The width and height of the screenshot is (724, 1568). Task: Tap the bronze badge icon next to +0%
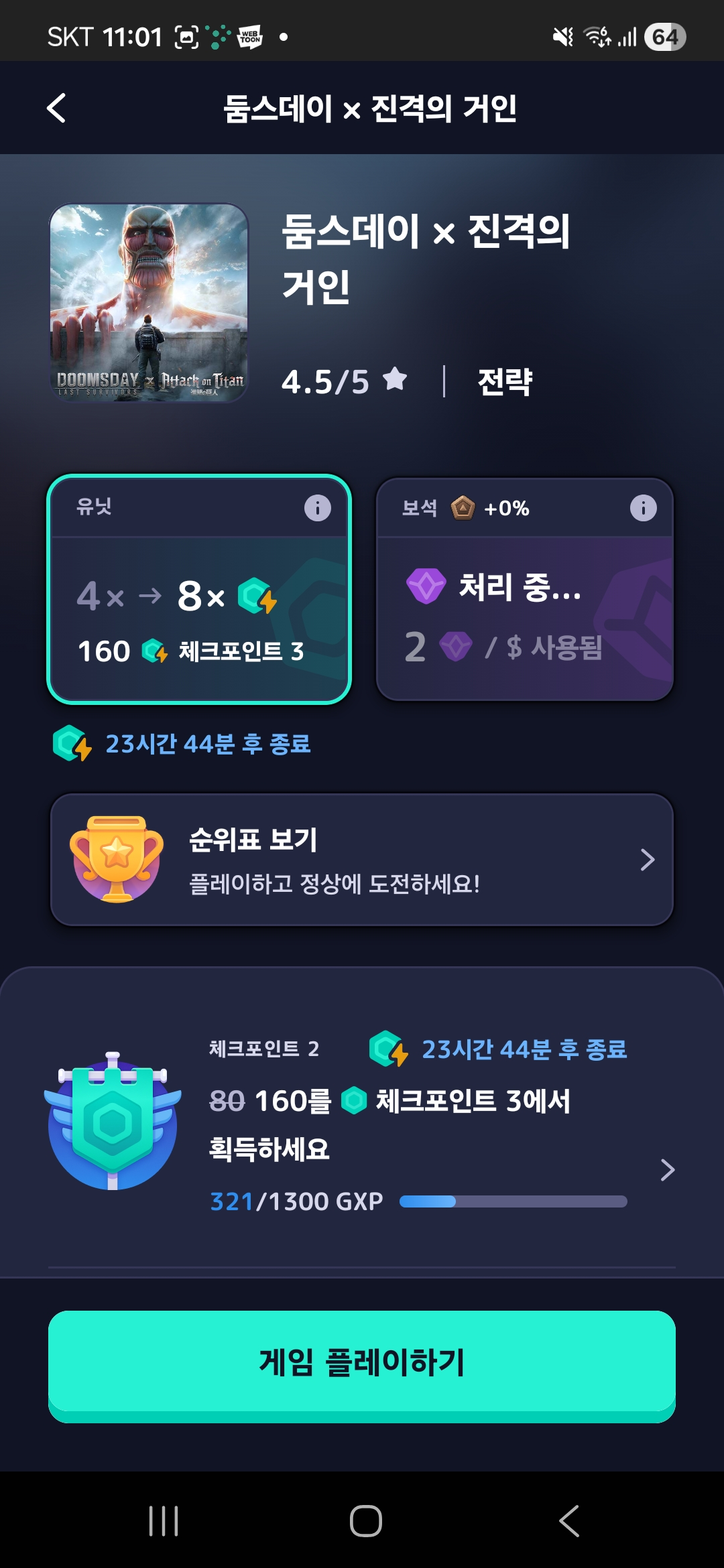[461, 508]
